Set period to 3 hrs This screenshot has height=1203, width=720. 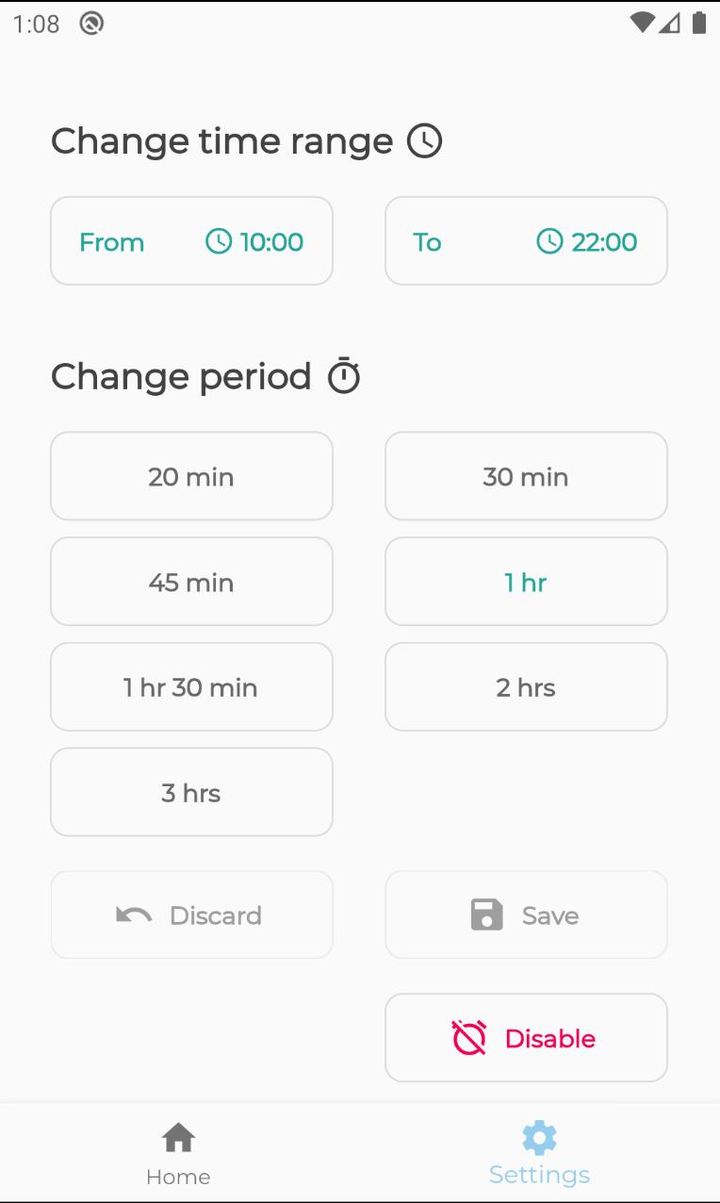coord(191,793)
